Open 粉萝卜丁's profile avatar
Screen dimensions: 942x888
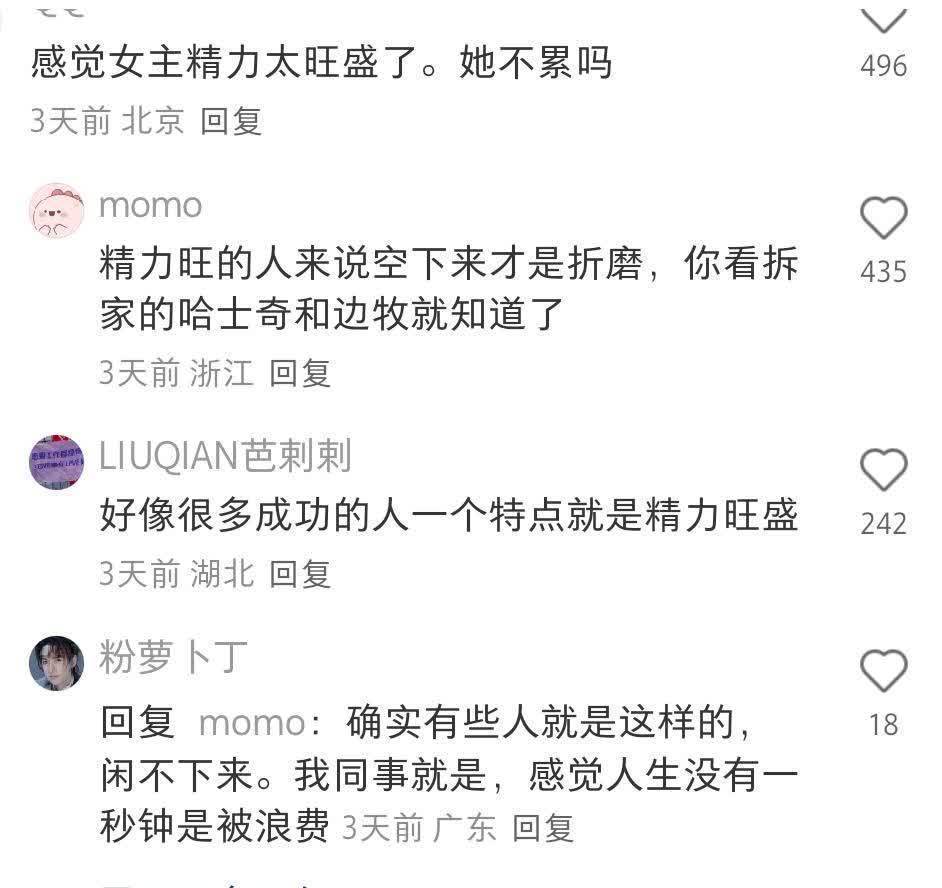(x=56, y=663)
